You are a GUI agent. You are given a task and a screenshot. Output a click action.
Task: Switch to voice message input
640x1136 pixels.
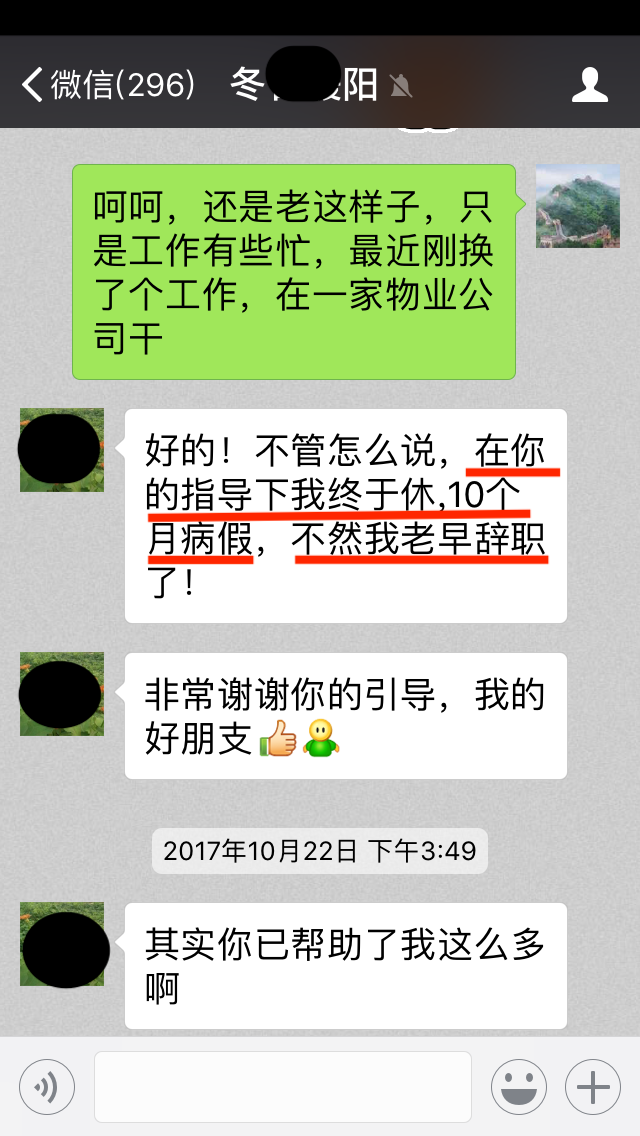[x=47, y=1087]
